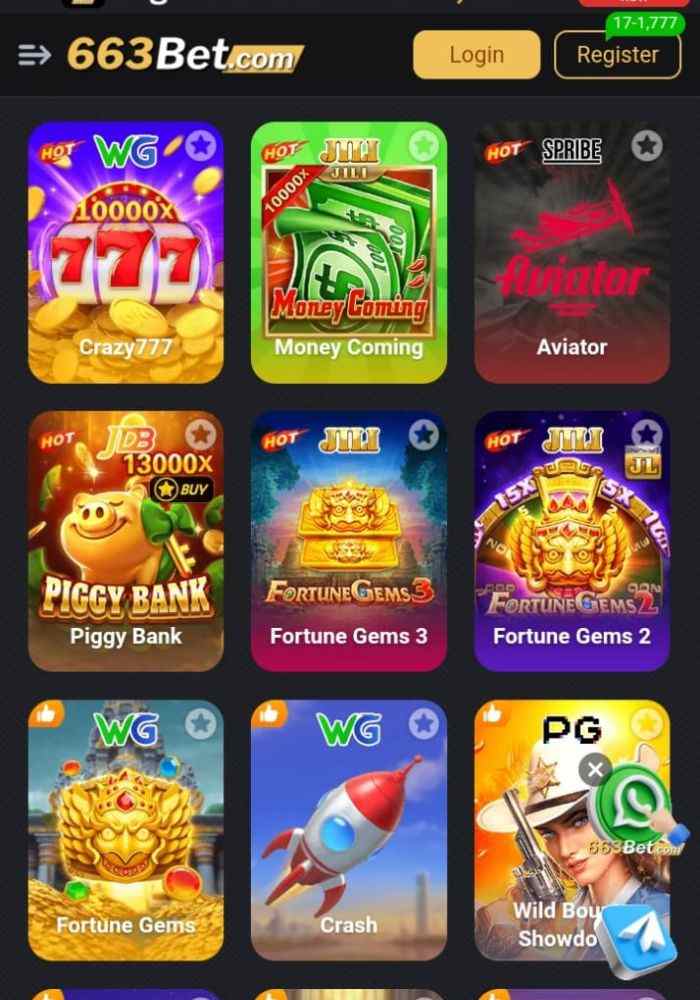This screenshot has width=700, height=1000.
Task: Tap the Login button
Action: tap(476, 55)
